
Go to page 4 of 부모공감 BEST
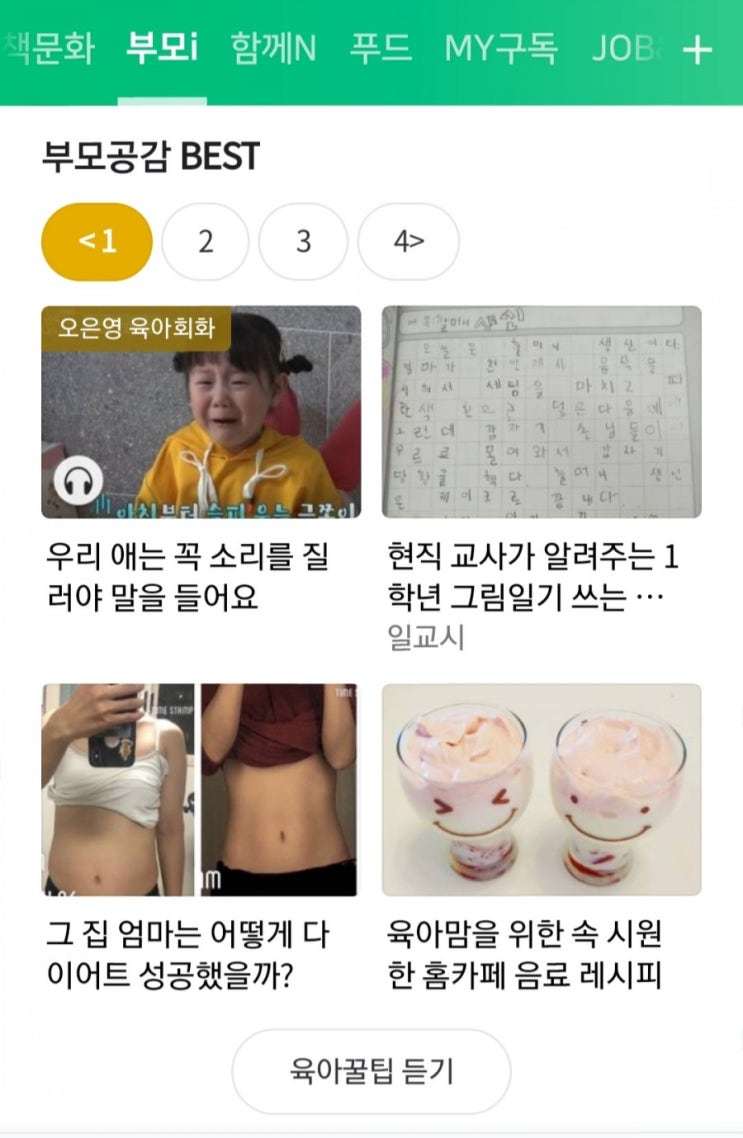(x=408, y=242)
